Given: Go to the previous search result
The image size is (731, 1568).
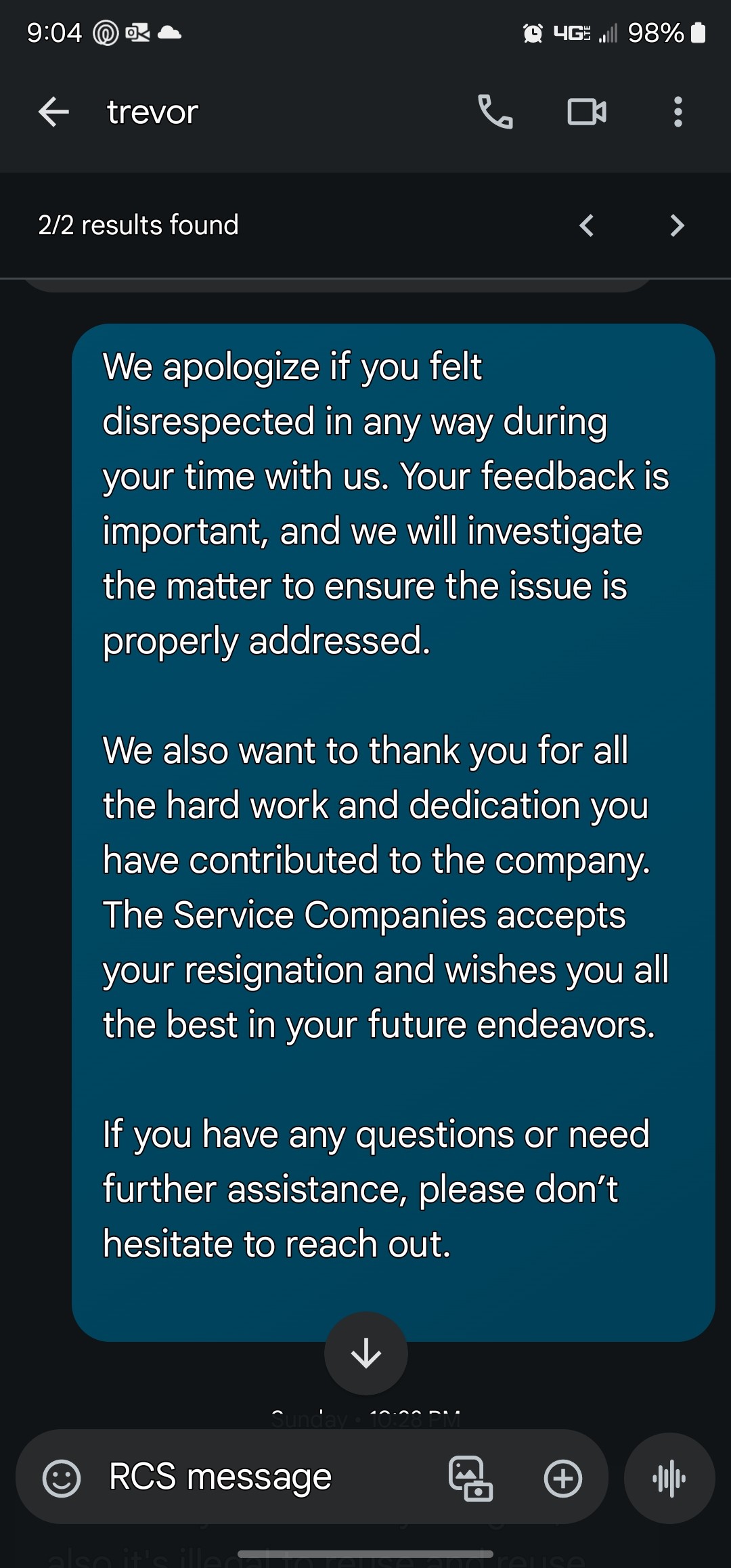Looking at the screenshot, I should pyautogui.click(x=587, y=225).
